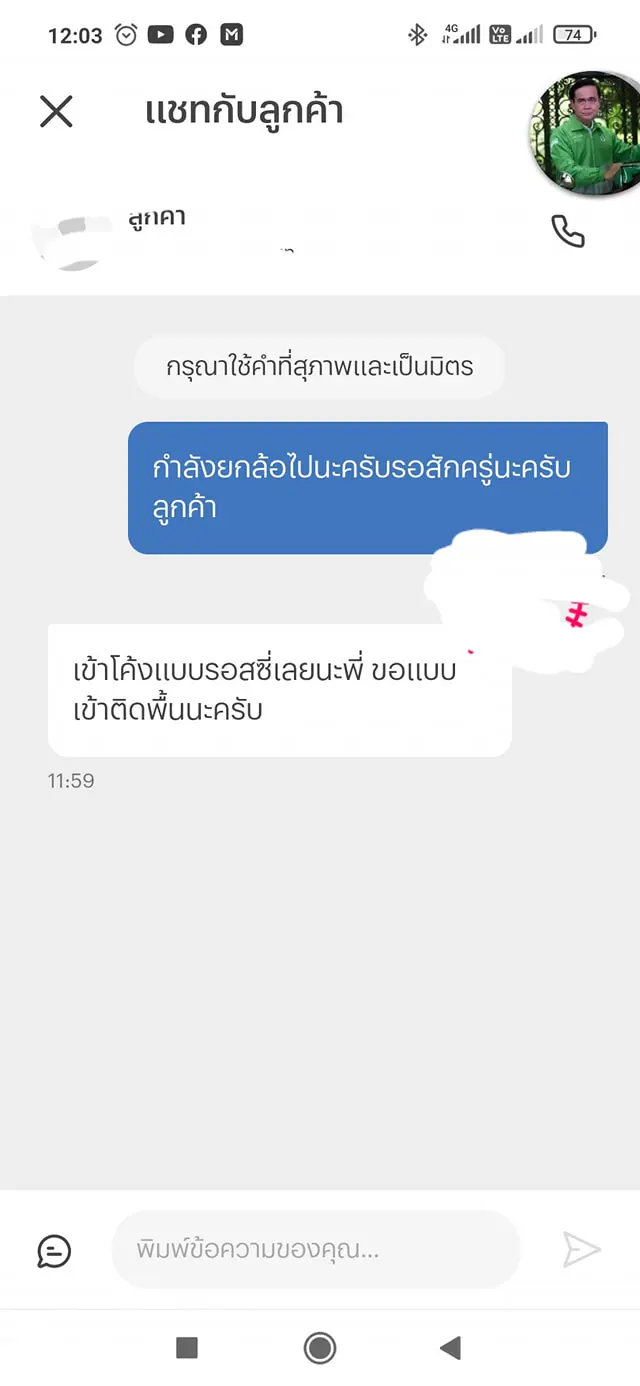Go back using the system back button
The width and height of the screenshot is (640, 1386).
click(451, 1348)
